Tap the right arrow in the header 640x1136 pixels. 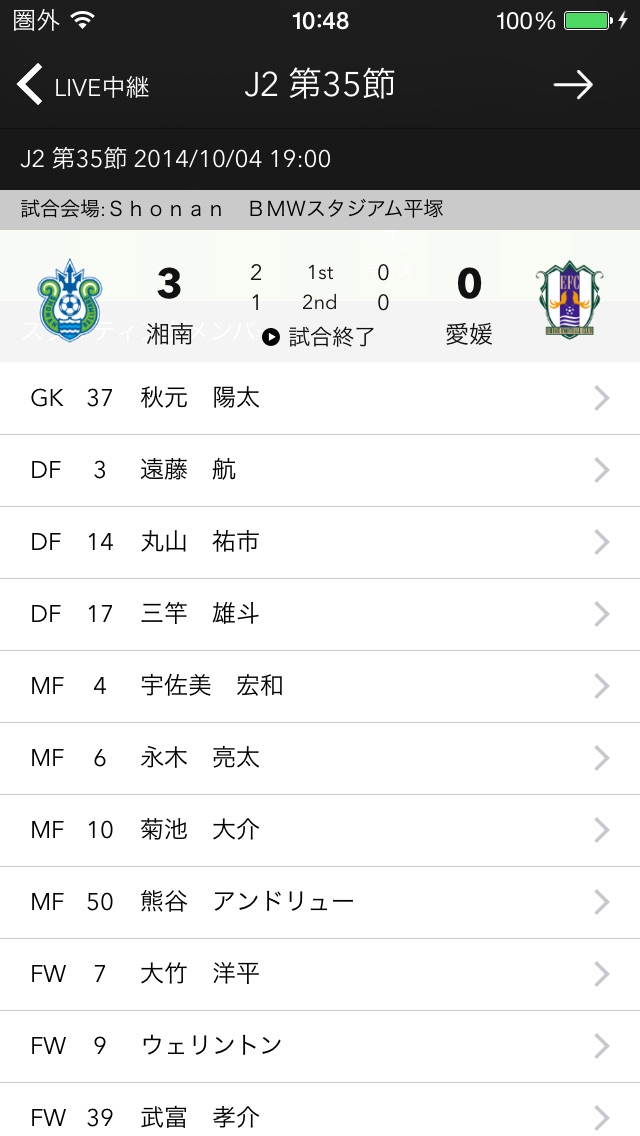tap(573, 86)
